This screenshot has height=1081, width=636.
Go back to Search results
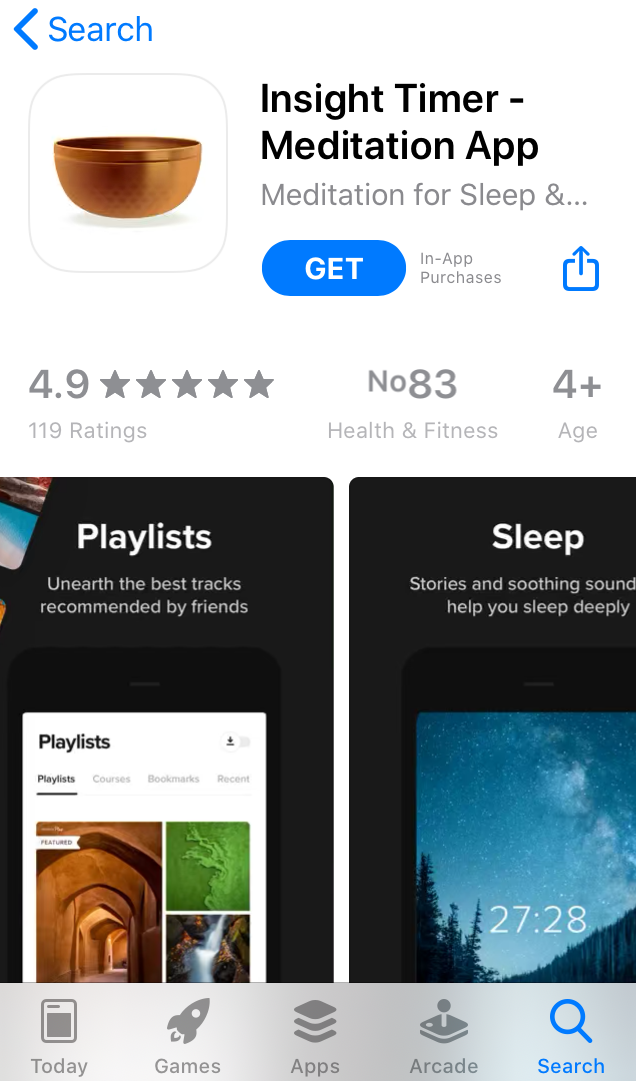point(83,30)
